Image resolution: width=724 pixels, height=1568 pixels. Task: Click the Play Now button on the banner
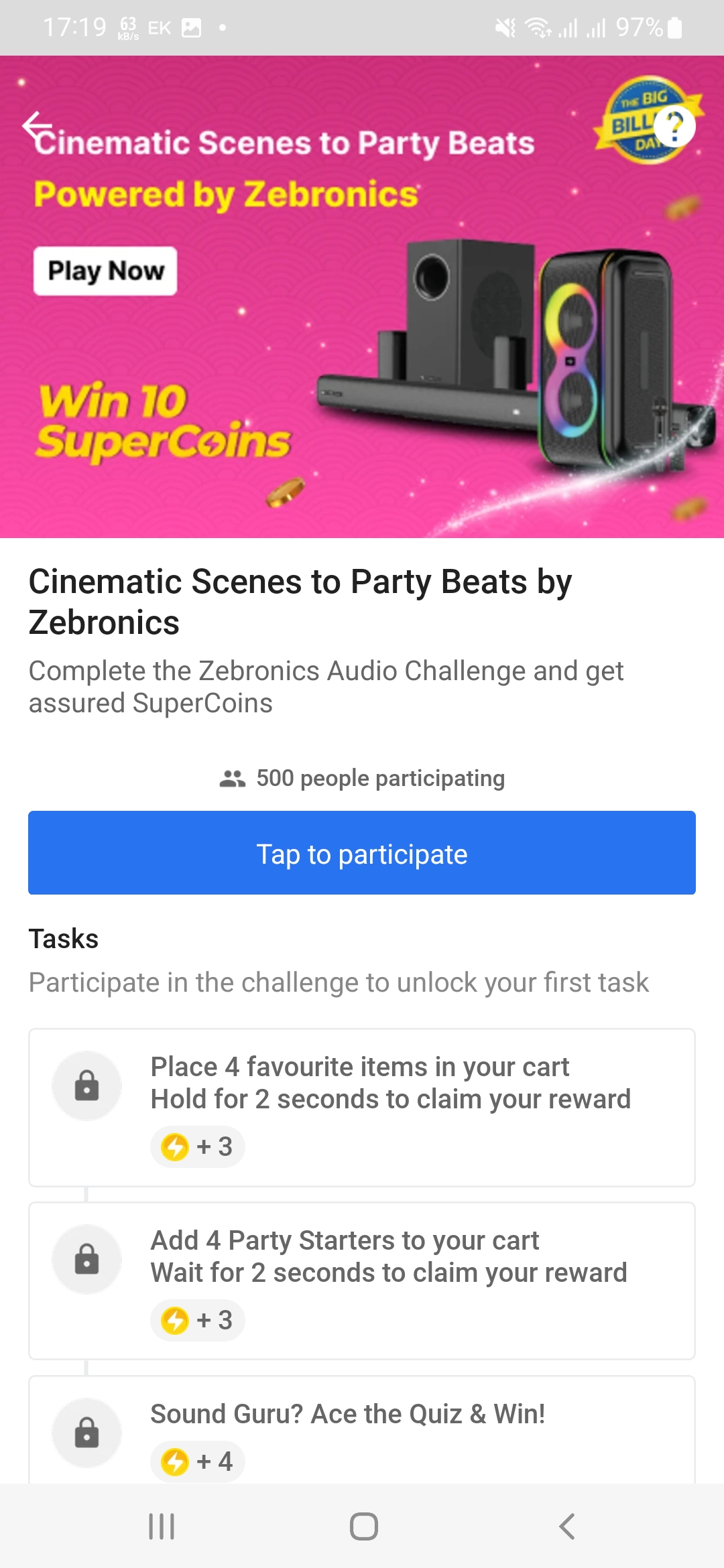point(104,271)
